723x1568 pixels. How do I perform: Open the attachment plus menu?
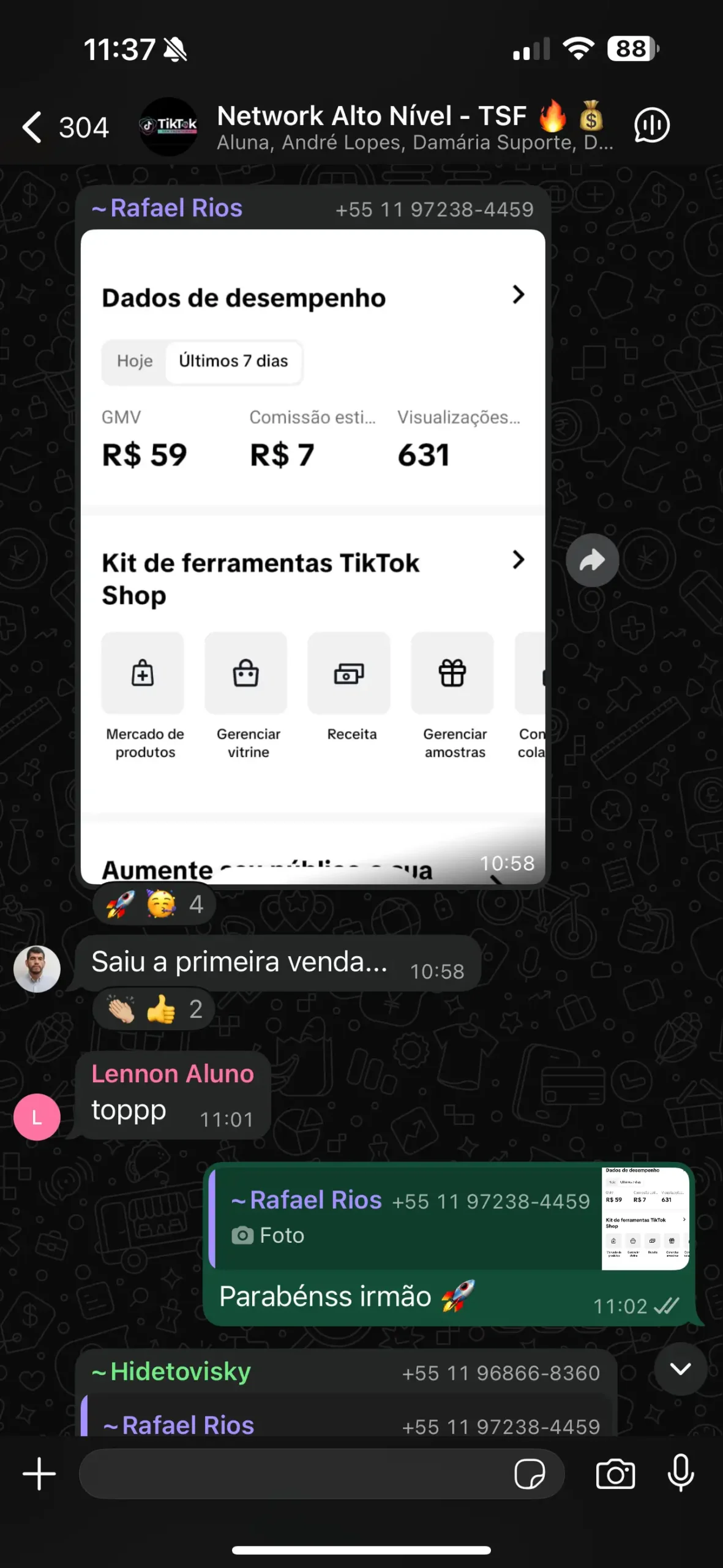pyautogui.click(x=39, y=1474)
